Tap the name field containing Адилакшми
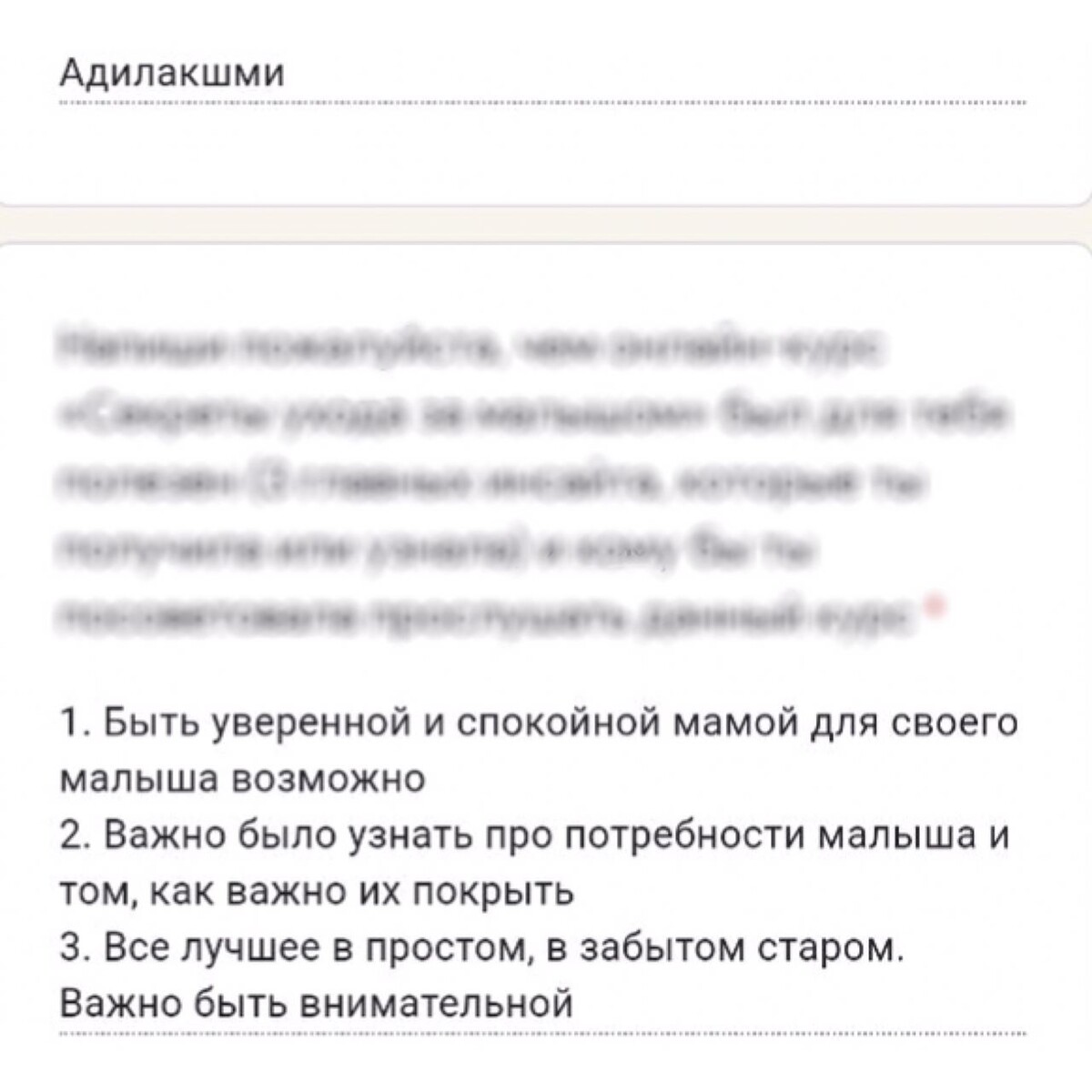The width and height of the screenshot is (1092, 1092). 541,73
